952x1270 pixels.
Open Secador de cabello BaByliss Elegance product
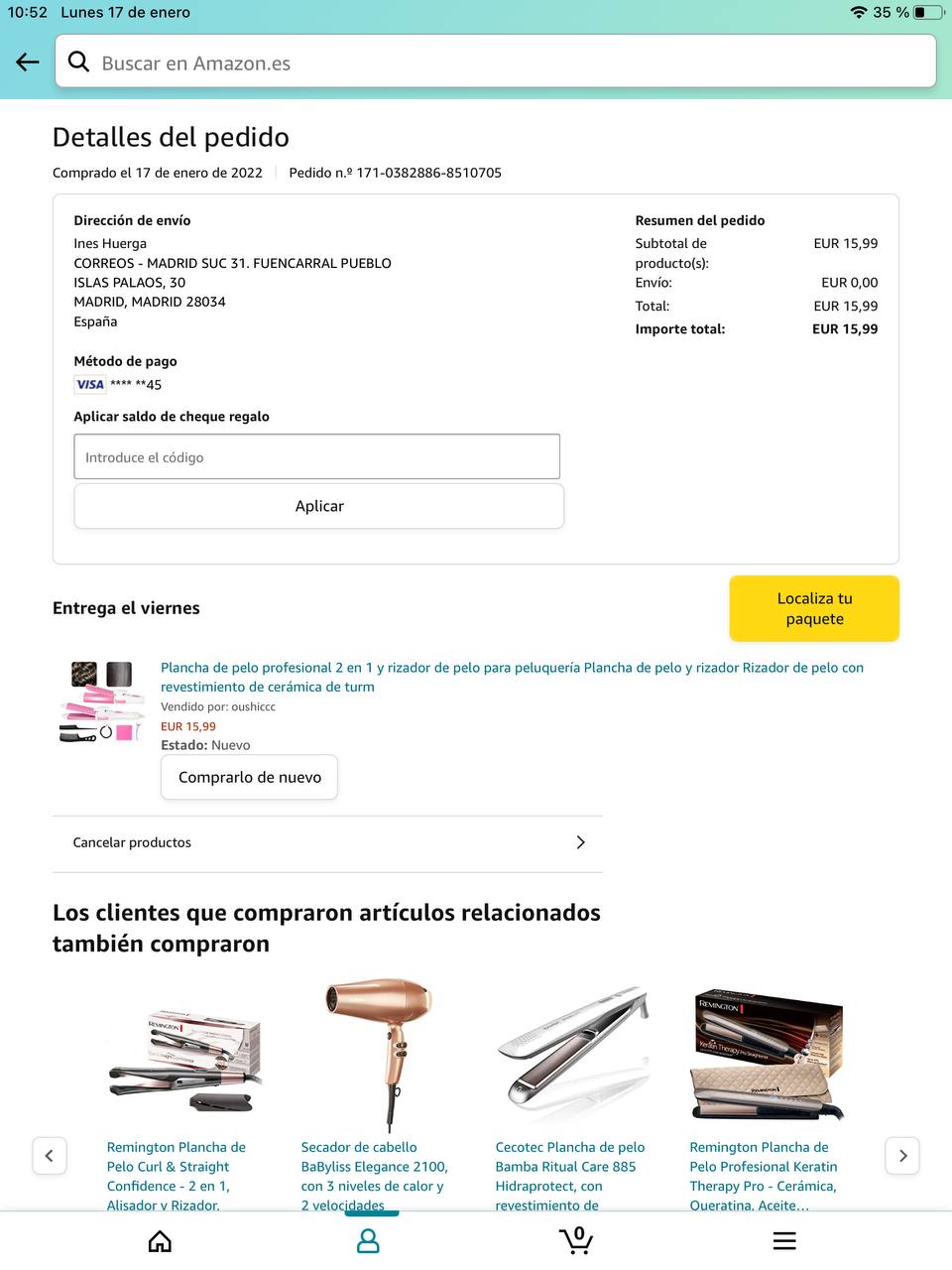pyautogui.click(x=374, y=1175)
